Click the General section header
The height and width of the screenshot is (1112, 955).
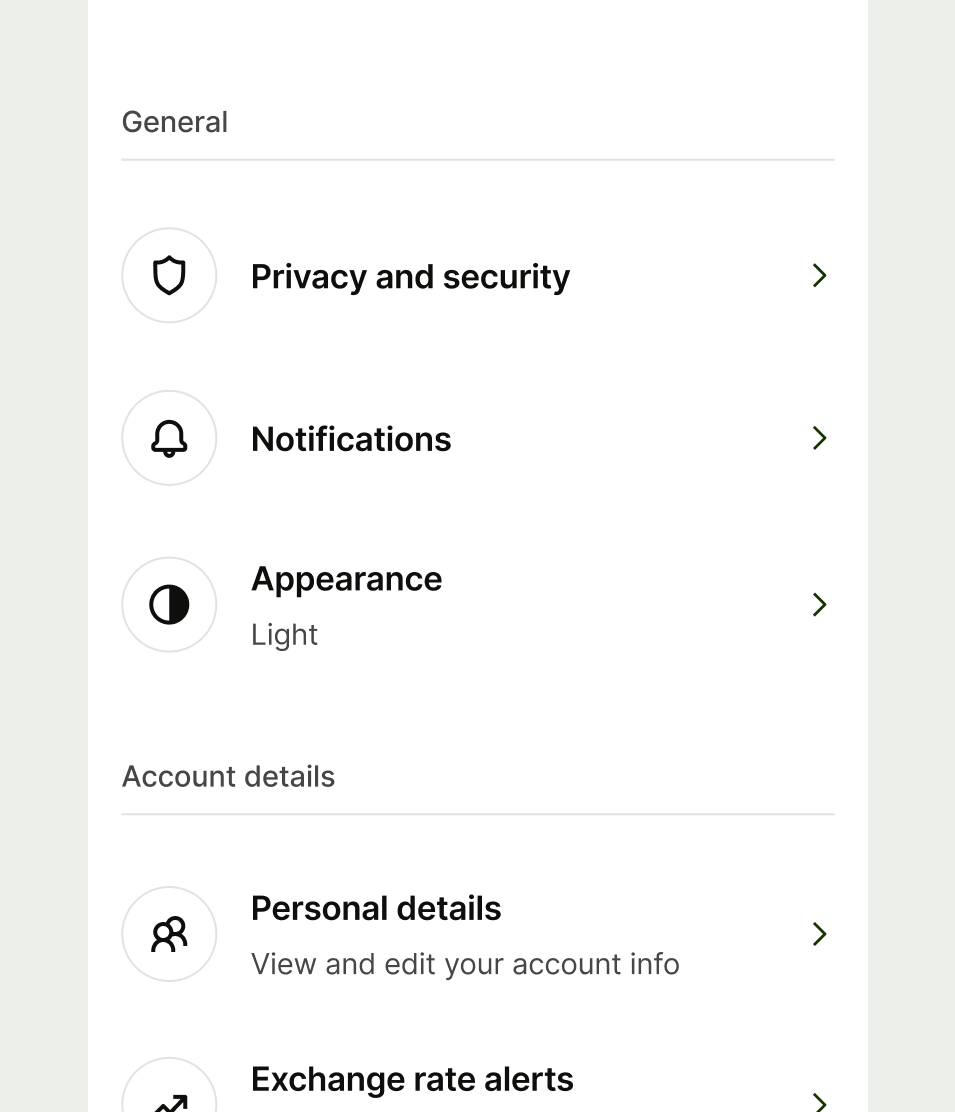click(175, 121)
